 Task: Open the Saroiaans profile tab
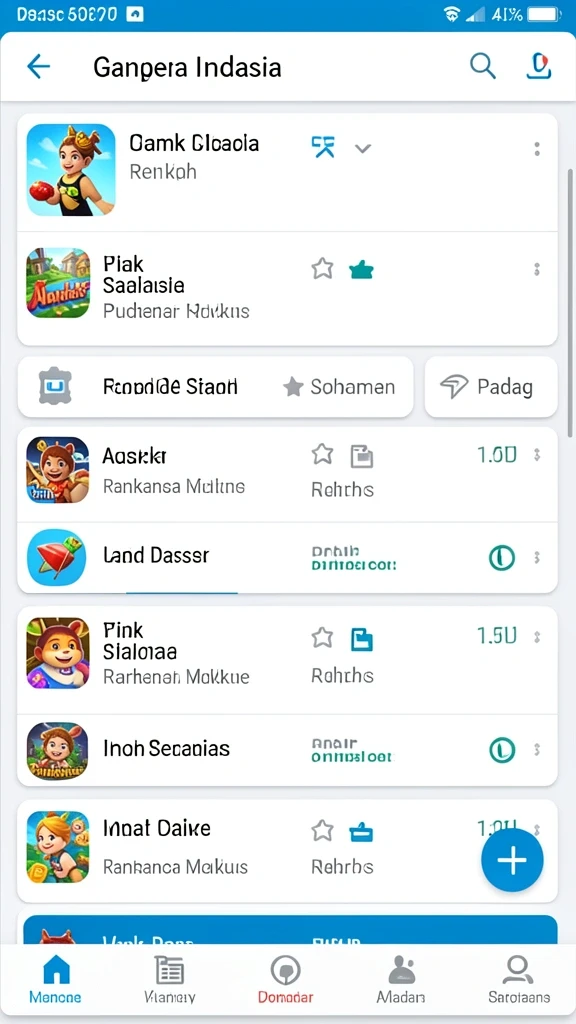[x=519, y=979]
